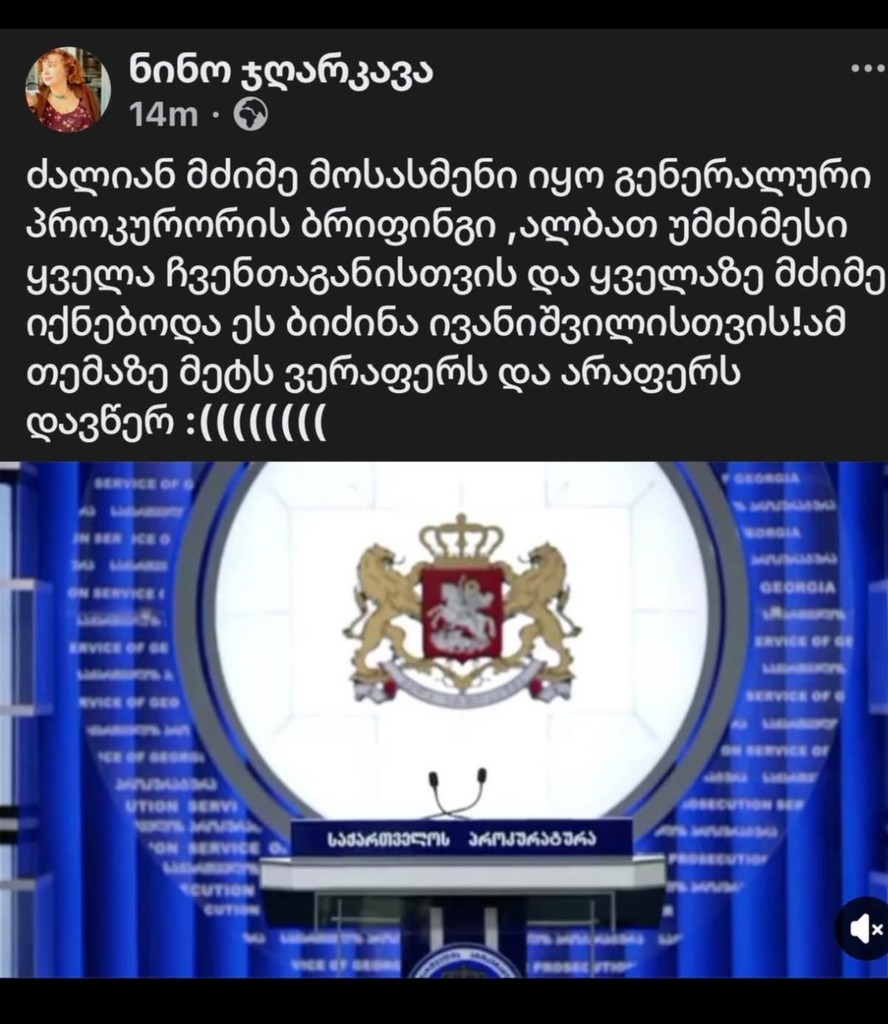Open ნინო ჯღარკავა's profile picture
This screenshot has height=1024, width=888.
68,90
